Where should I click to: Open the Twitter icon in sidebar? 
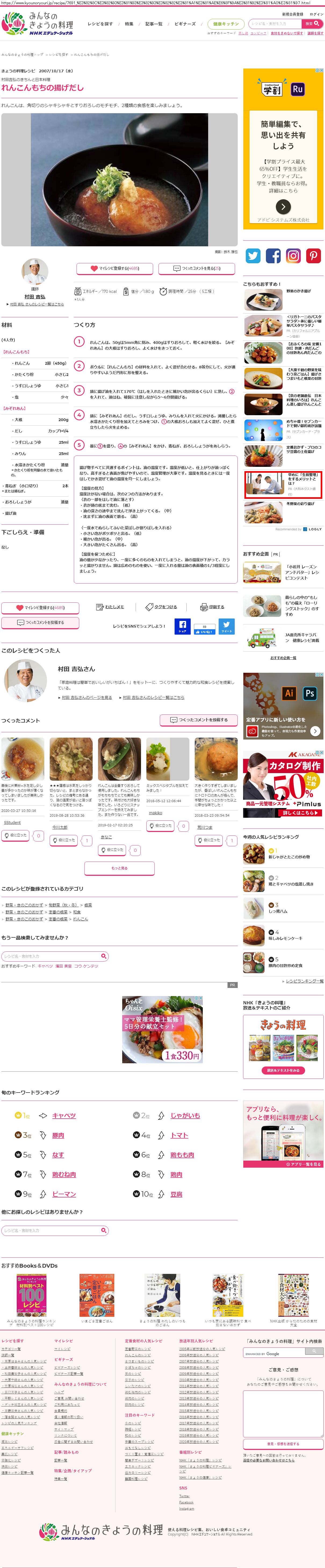coord(253,256)
